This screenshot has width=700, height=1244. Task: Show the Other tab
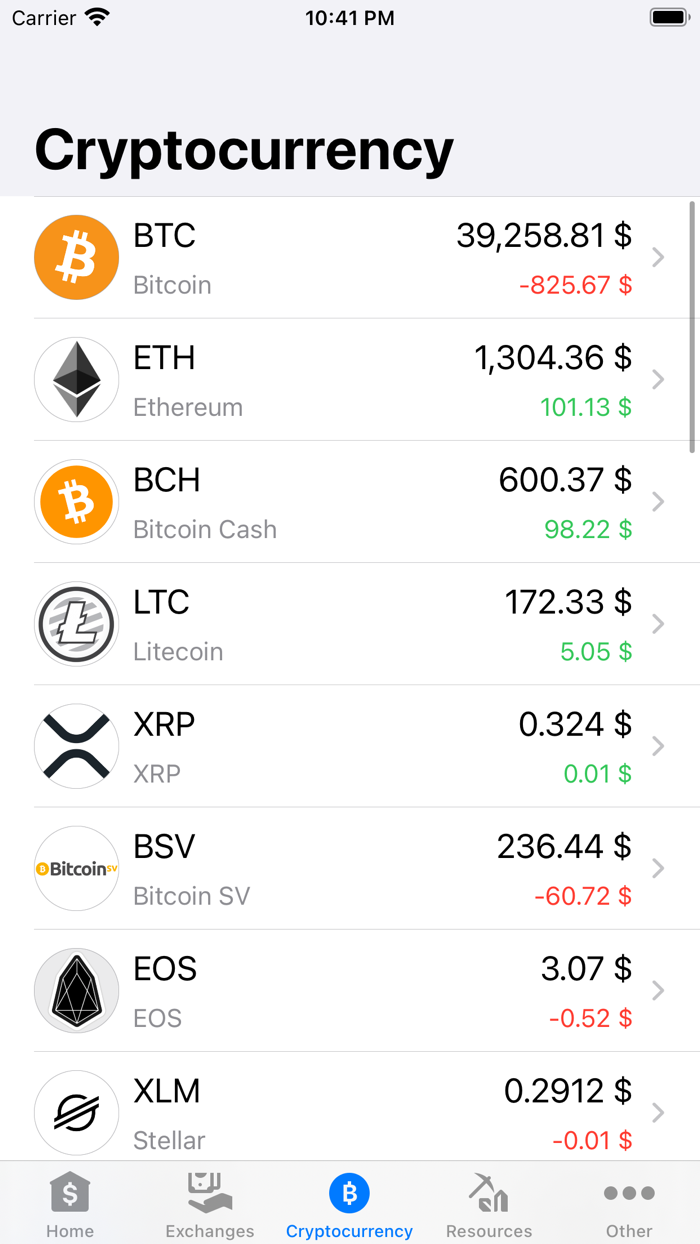click(x=629, y=1204)
